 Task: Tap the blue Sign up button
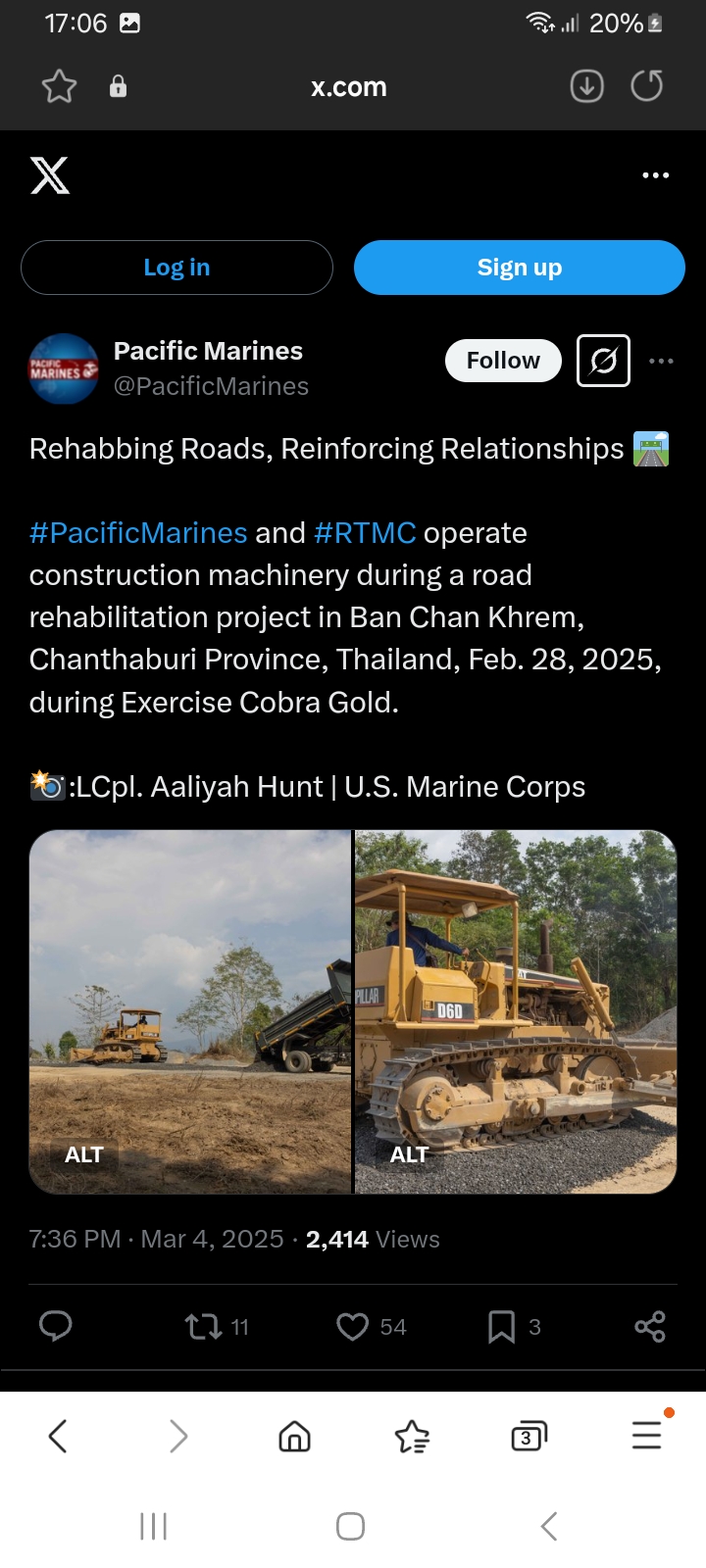(x=519, y=268)
